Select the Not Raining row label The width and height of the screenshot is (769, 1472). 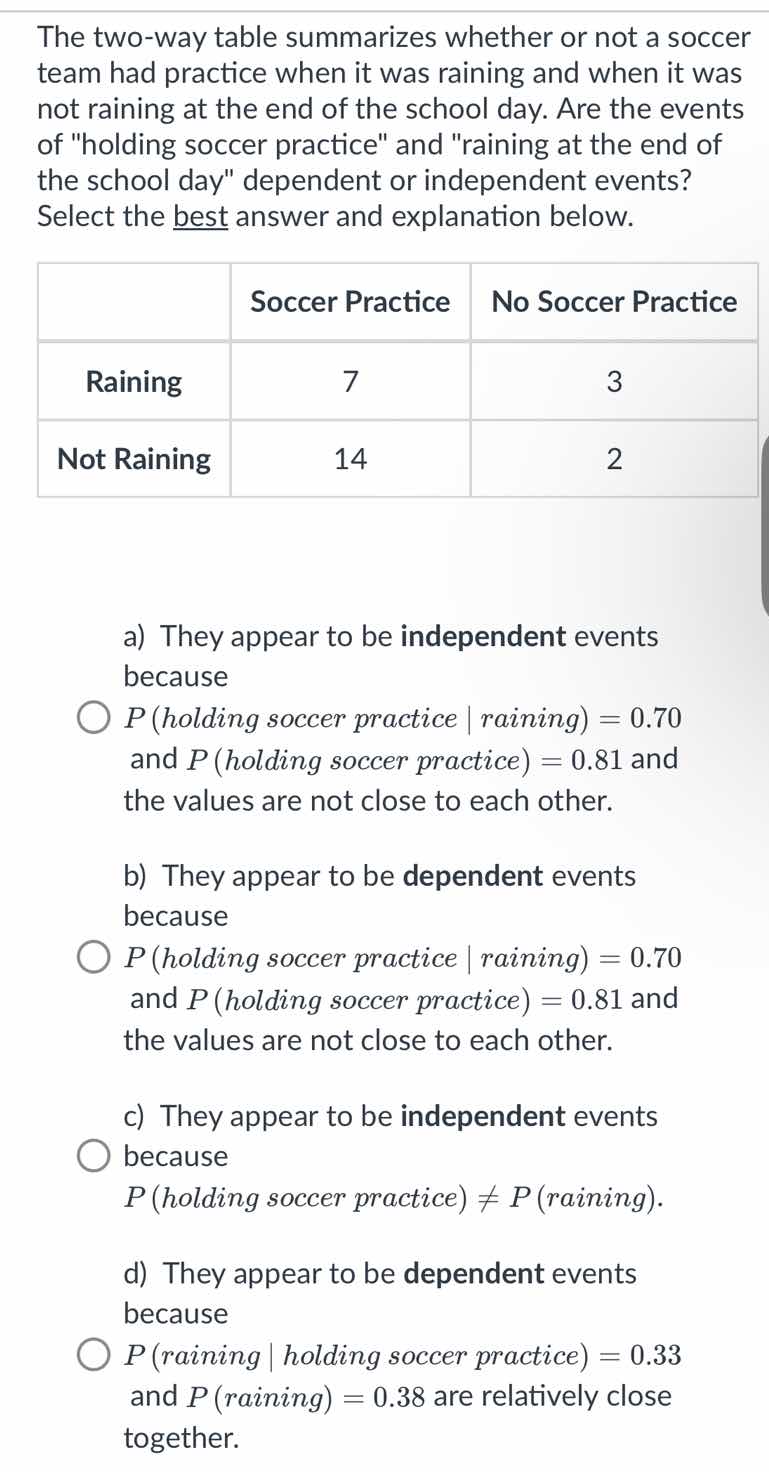pos(134,458)
